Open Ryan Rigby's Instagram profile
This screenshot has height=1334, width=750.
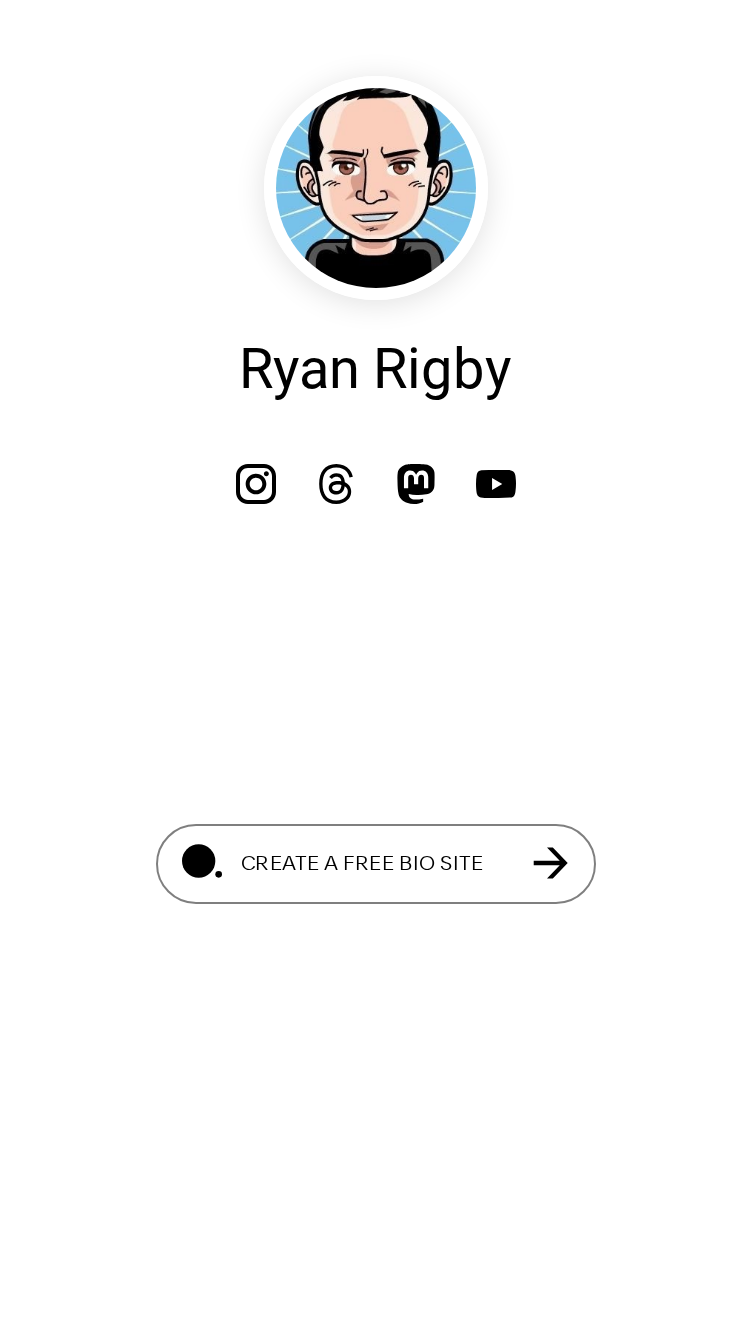pyautogui.click(x=256, y=484)
